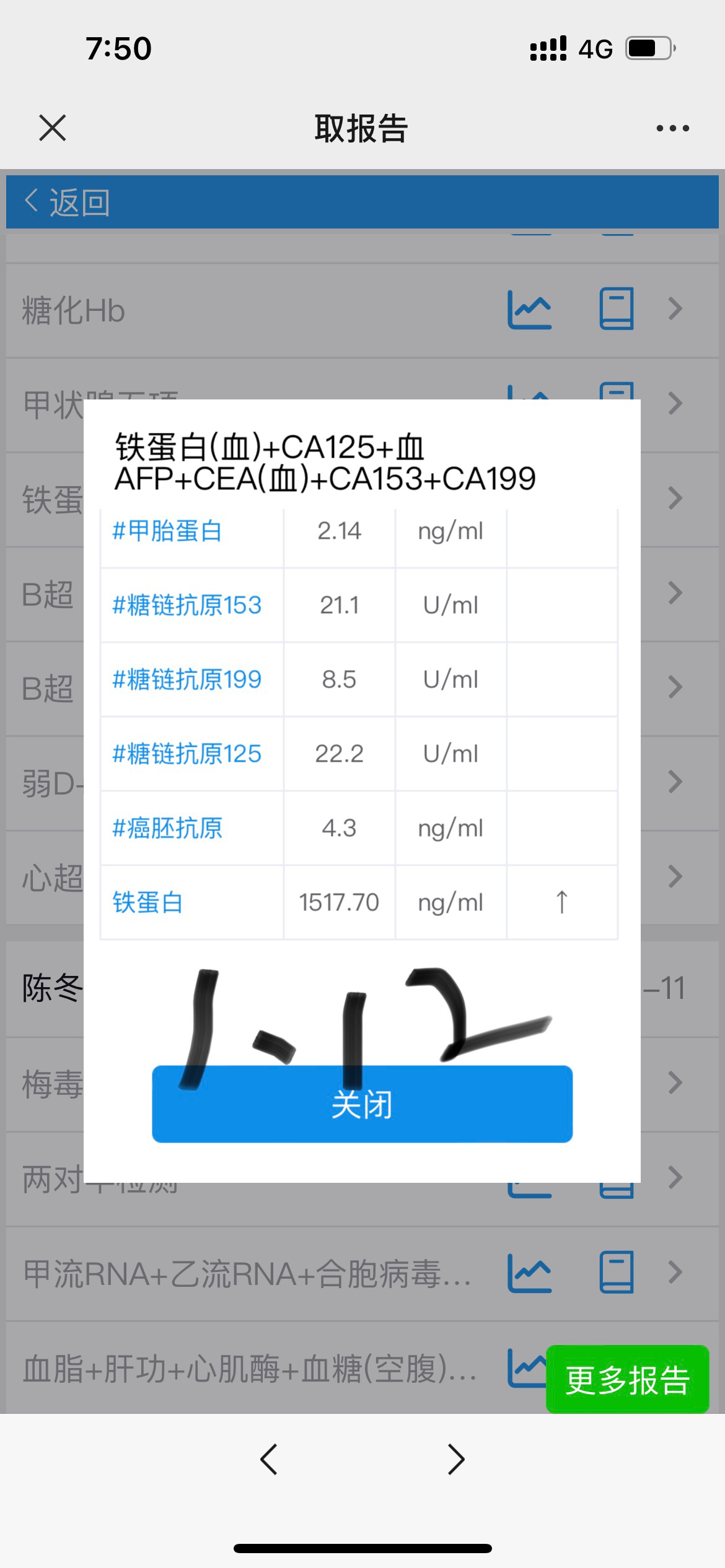
Task: Navigate back with the bottom left arrow
Action: 268,1459
